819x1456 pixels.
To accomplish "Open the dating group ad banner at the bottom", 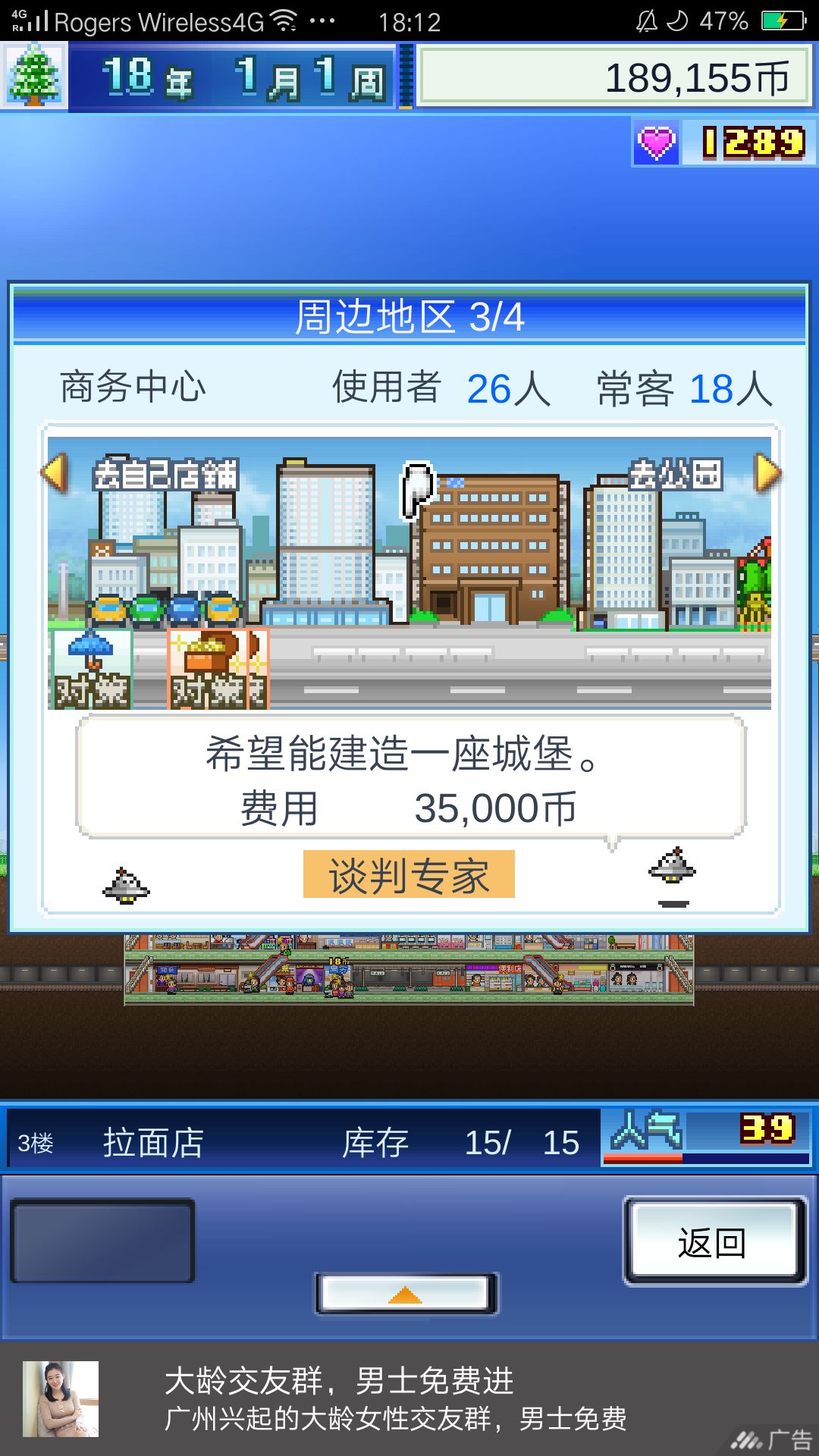I will pos(409,1403).
